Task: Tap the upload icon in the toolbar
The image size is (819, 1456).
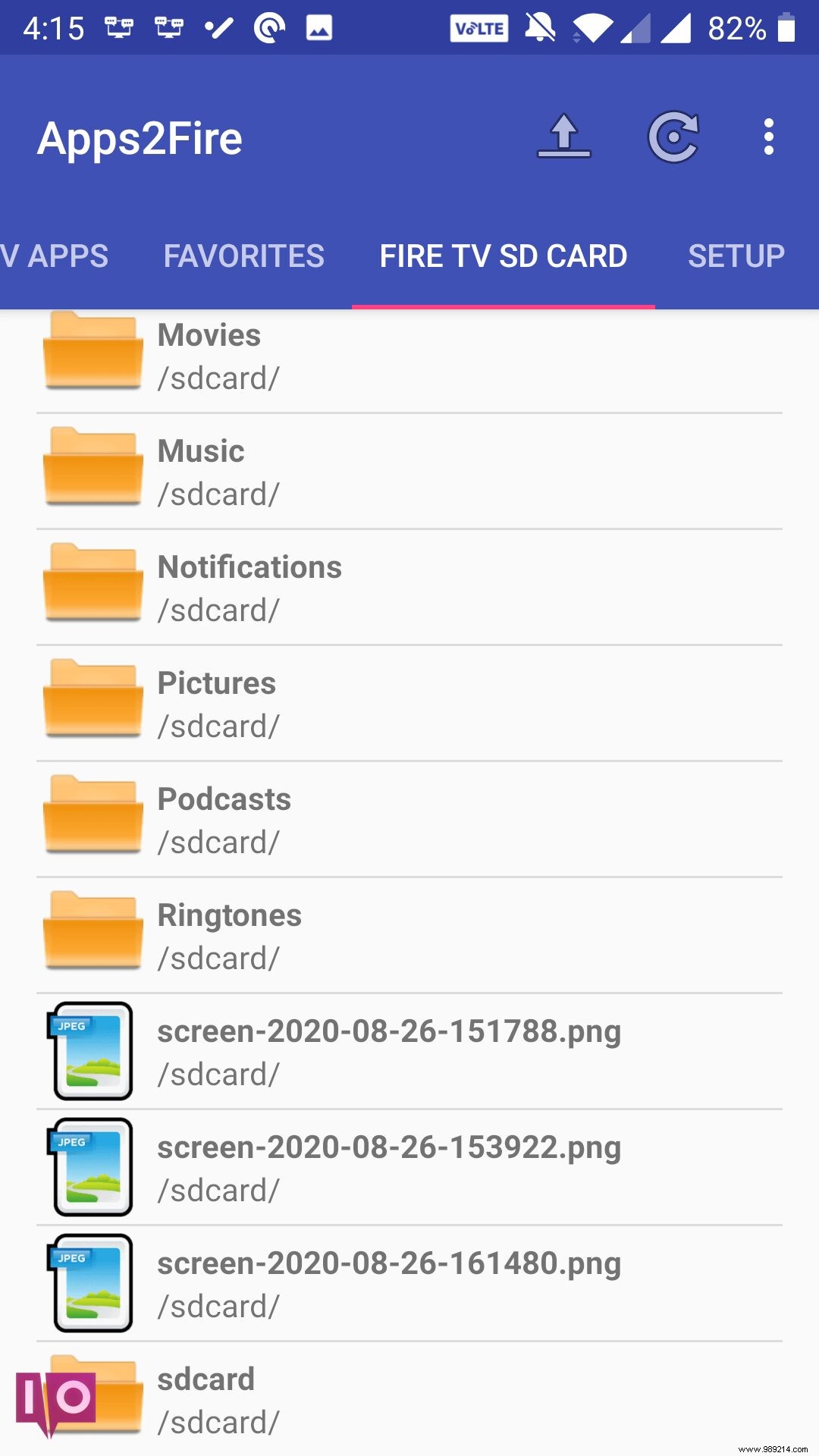Action: [x=563, y=138]
